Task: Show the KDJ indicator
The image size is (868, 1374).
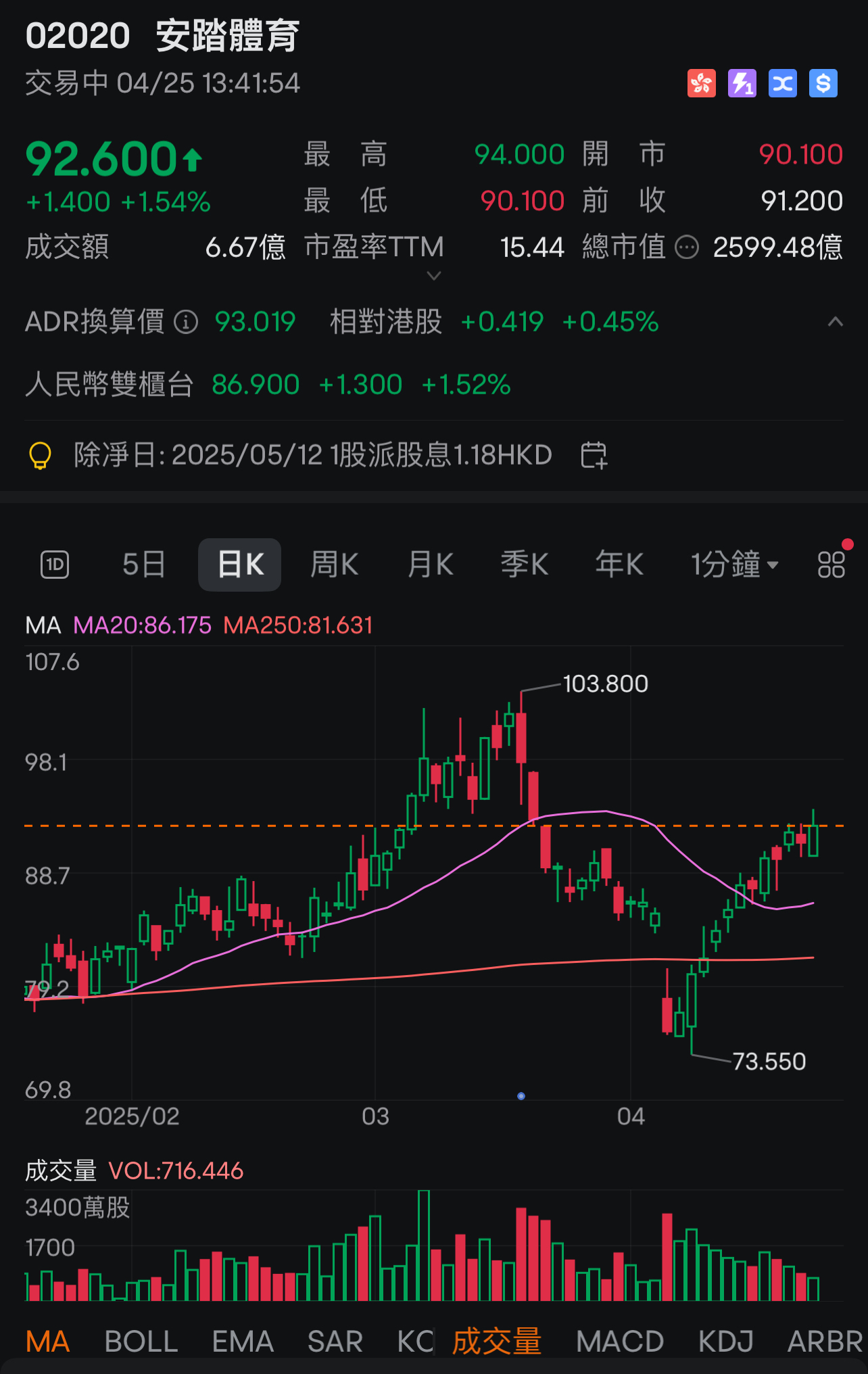Action: click(725, 1342)
